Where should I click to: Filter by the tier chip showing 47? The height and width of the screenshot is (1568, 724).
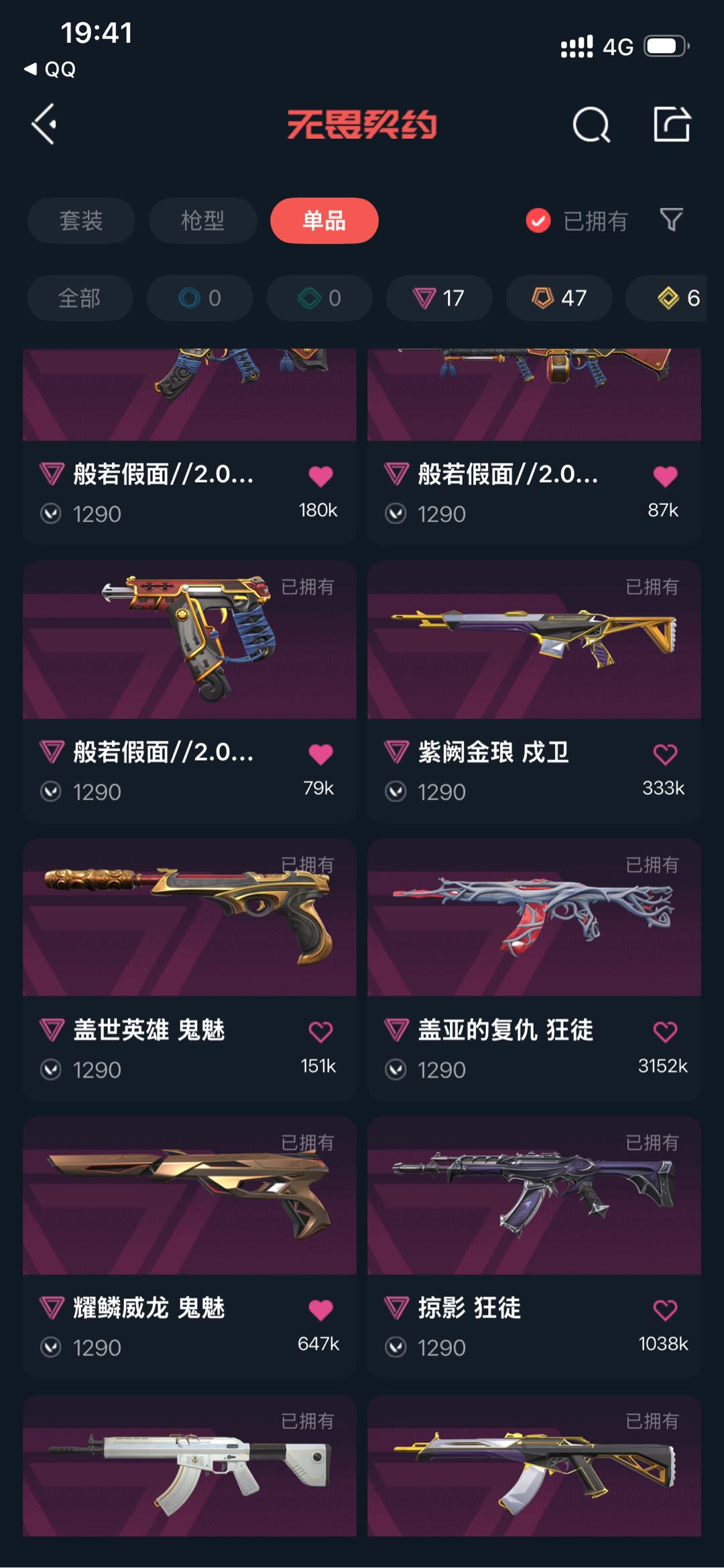559,298
